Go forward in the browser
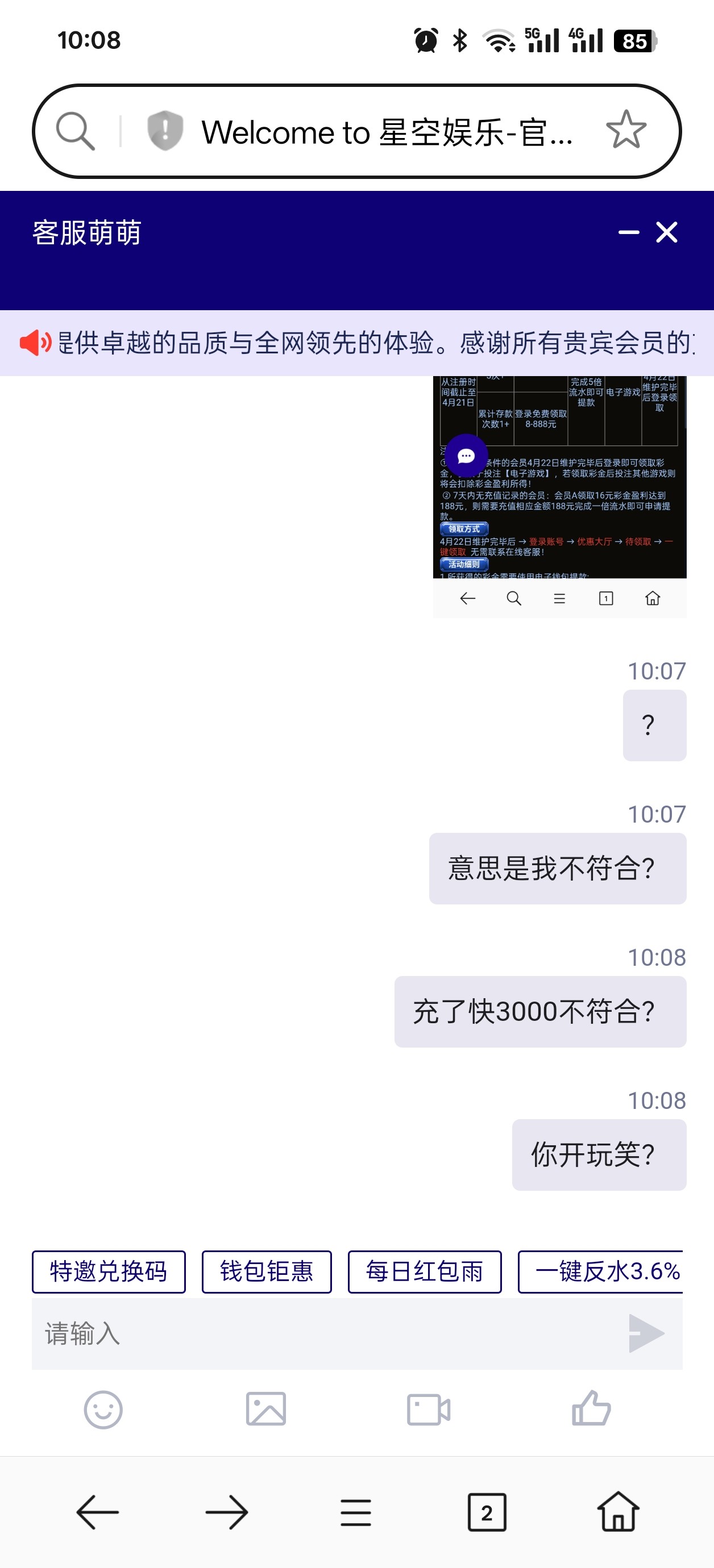 pos(227,1512)
